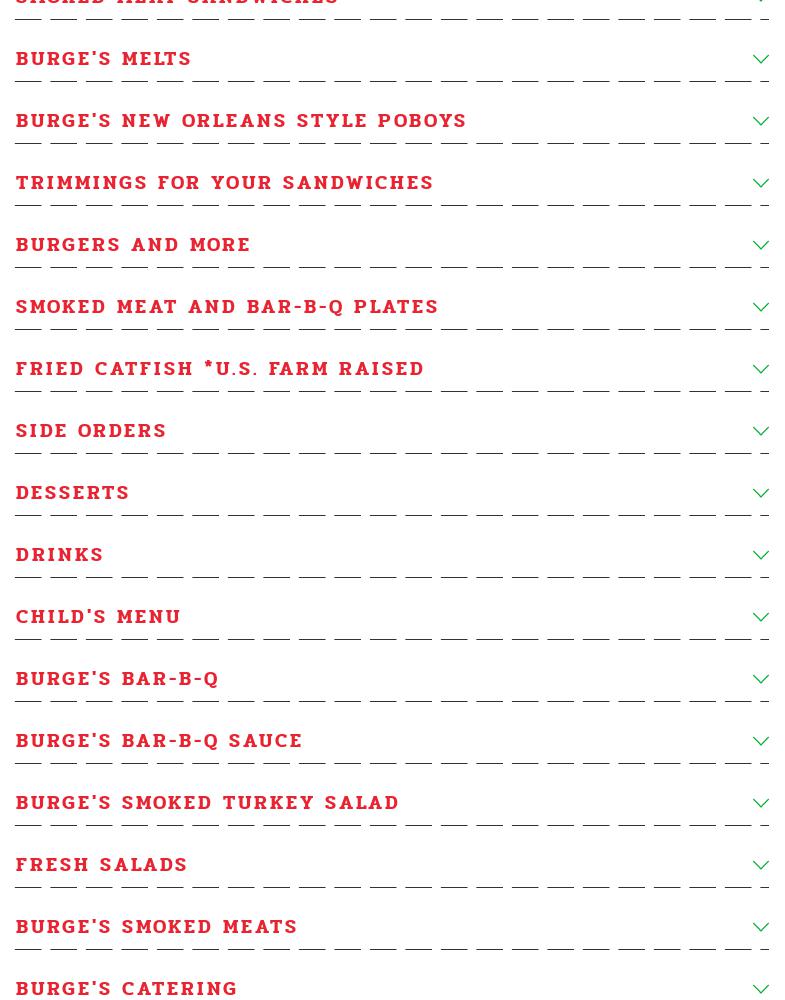The image size is (785, 1000).
Task: Expand the Burge's Melts section
Action: [104, 59]
